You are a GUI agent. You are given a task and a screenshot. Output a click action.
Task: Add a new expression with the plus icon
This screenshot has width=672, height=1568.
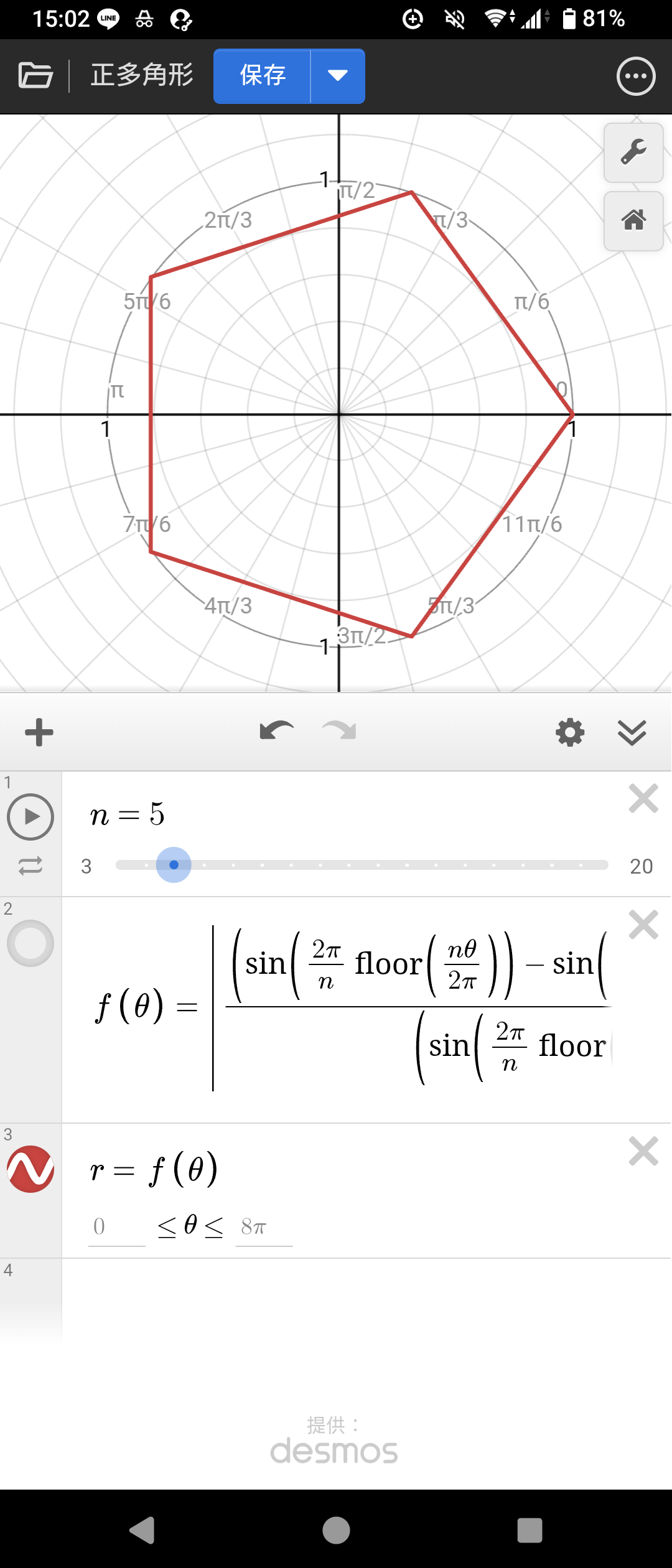(39, 732)
